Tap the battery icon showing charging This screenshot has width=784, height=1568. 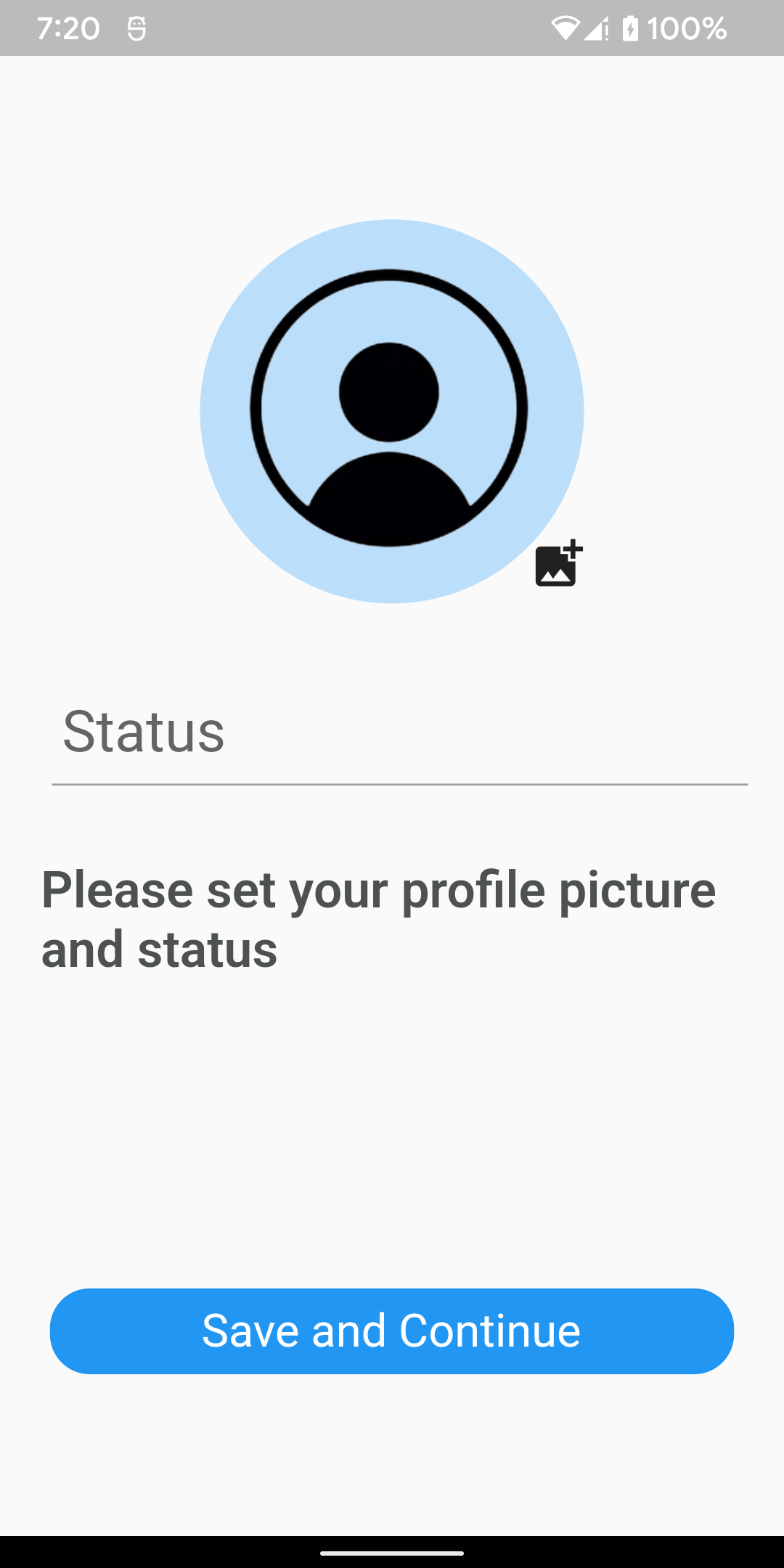click(629, 28)
